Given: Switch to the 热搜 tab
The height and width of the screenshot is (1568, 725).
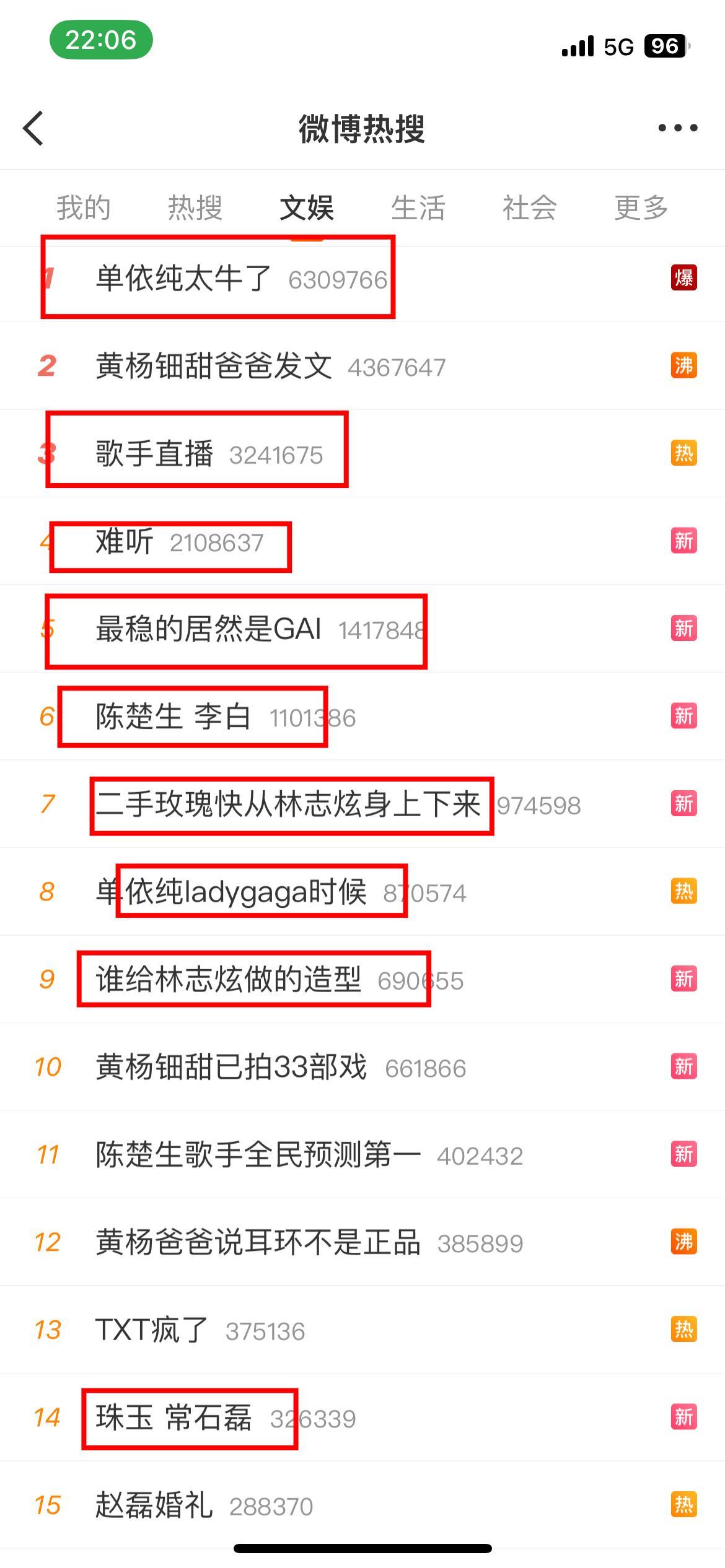Looking at the screenshot, I should point(195,207).
